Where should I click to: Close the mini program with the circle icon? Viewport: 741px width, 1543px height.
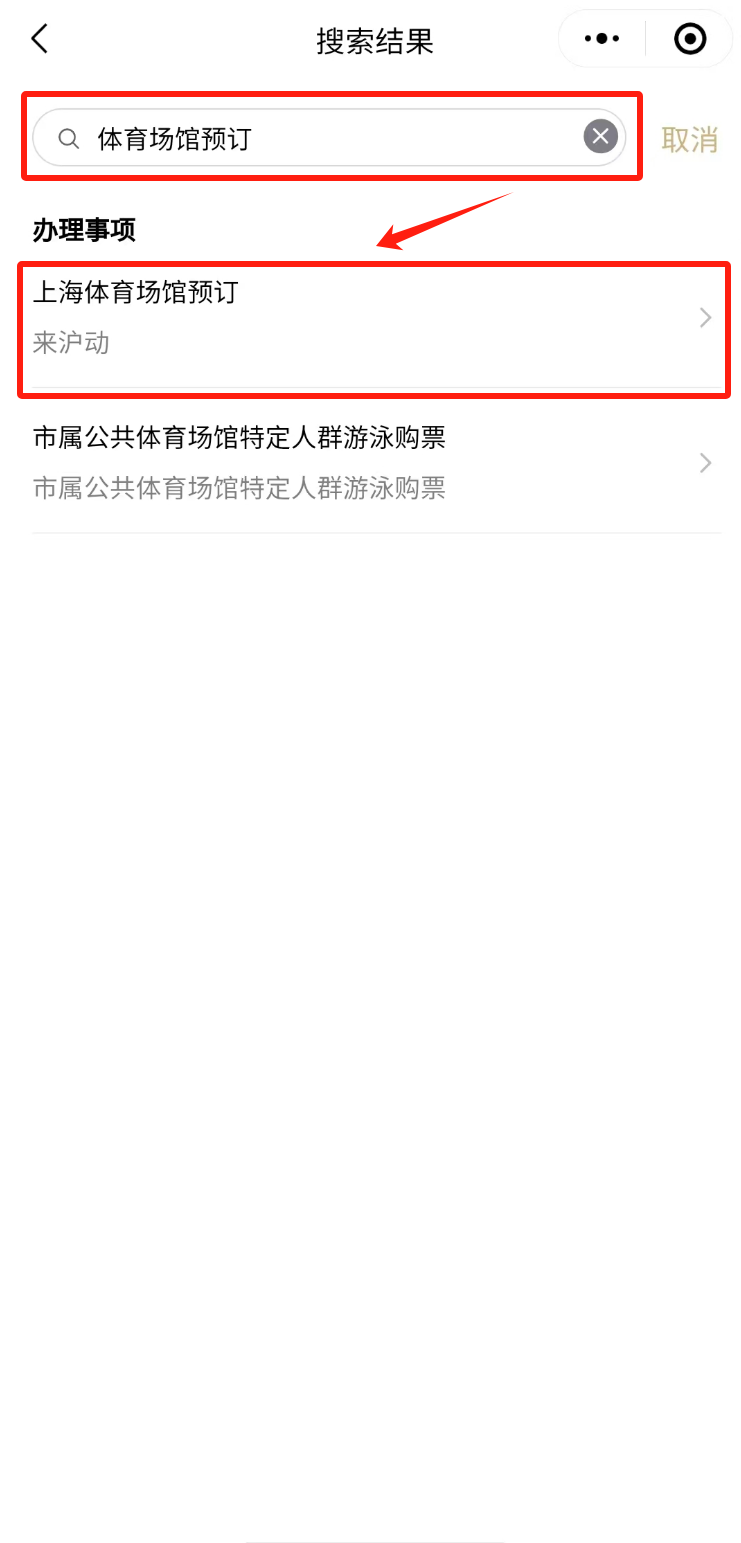pos(690,39)
